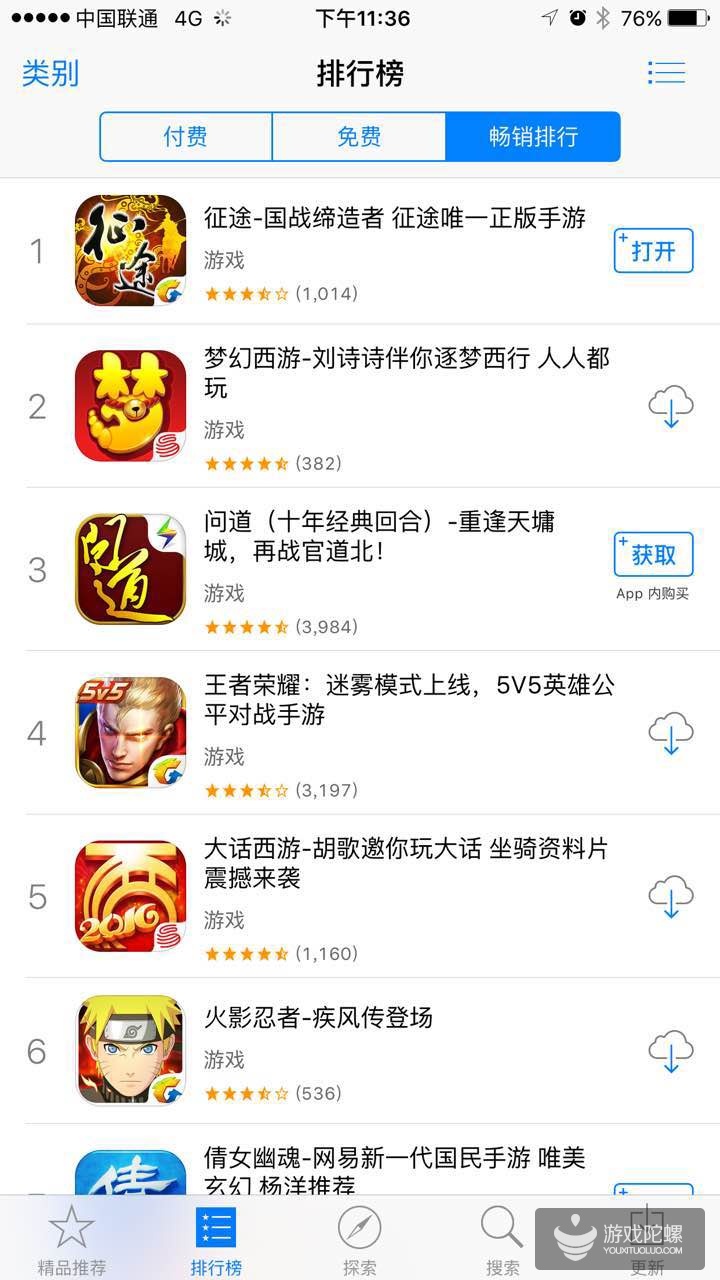720x1280 pixels.
Task: Download 王者荣耀 via the cloud icon
Action: coord(670,734)
